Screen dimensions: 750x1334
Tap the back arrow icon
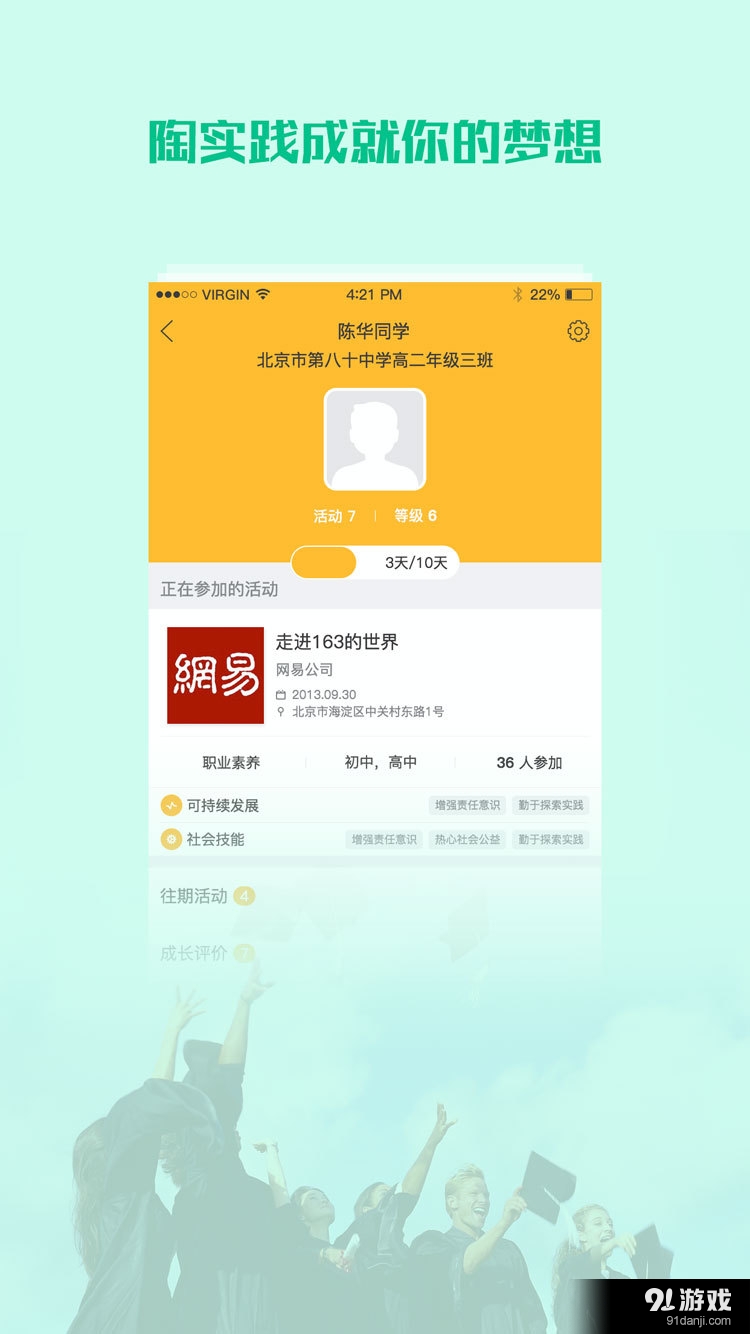point(168,329)
